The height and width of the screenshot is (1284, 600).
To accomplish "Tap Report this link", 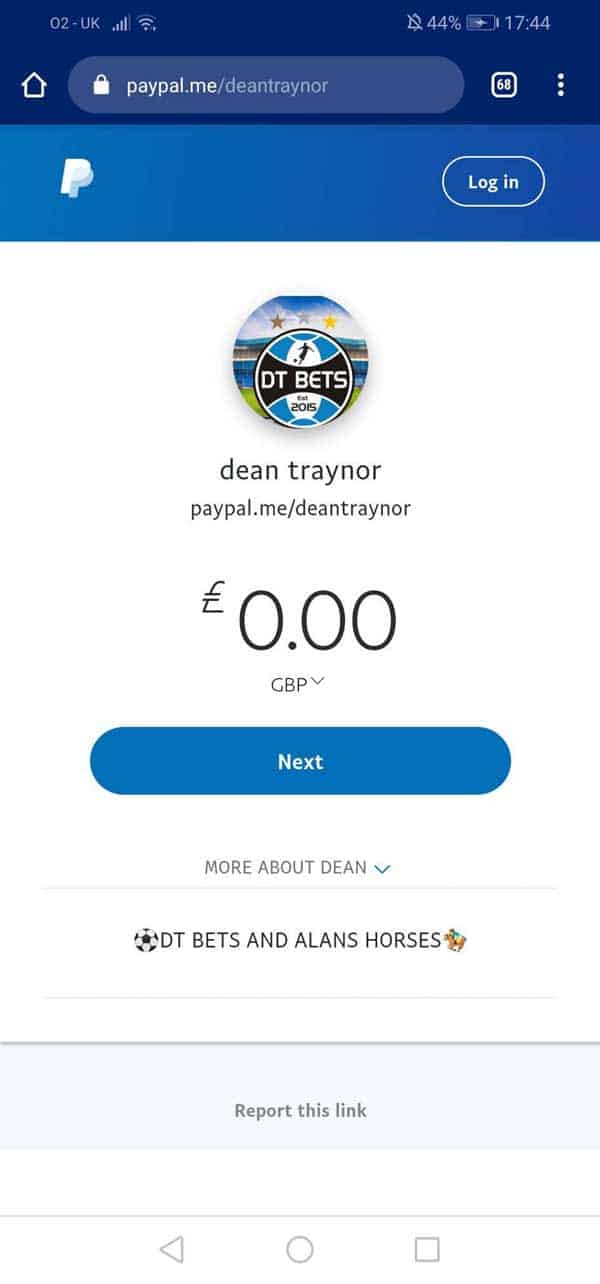I will point(300,1110).
